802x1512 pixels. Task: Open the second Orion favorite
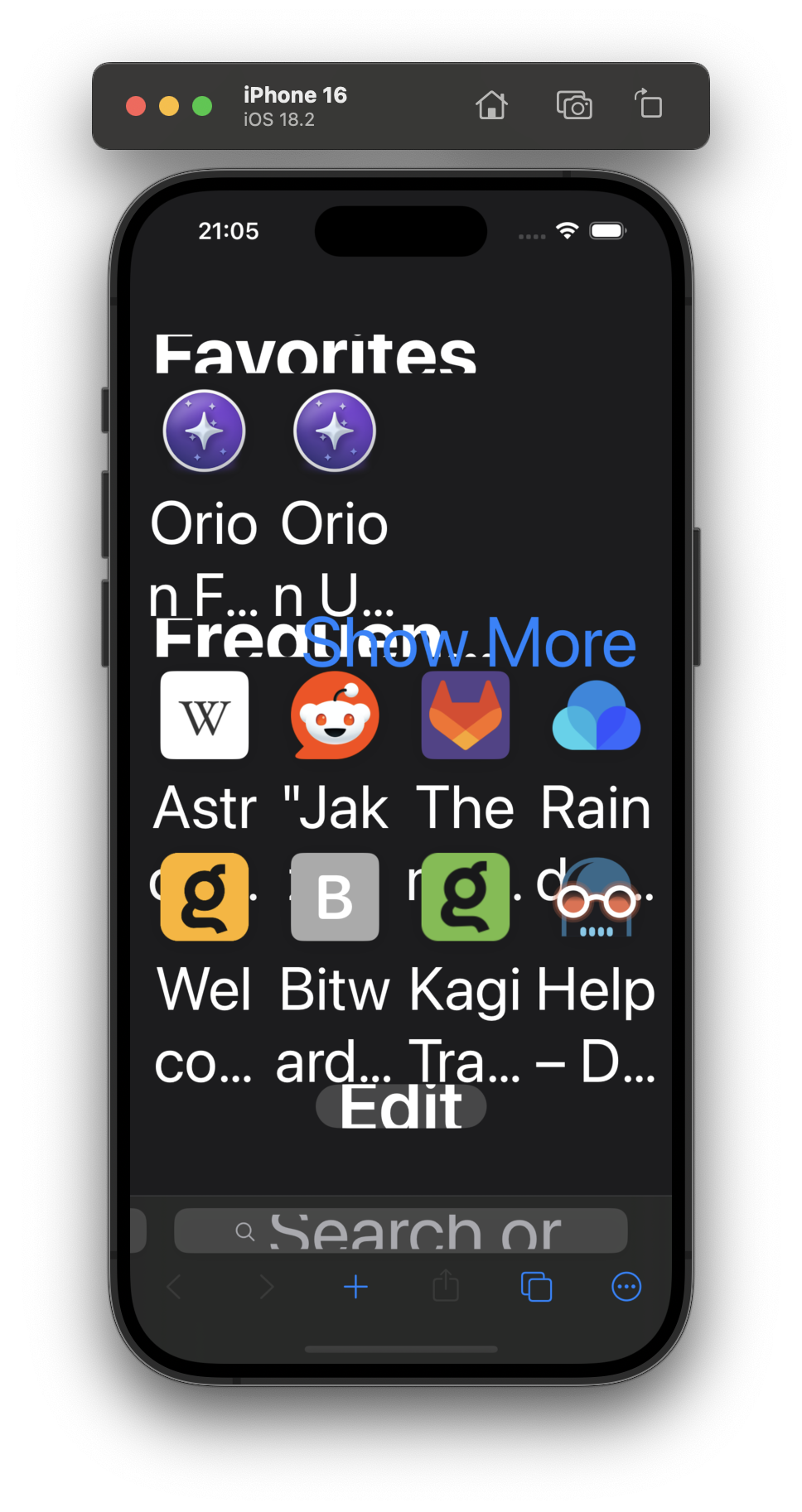click(335, 431)
